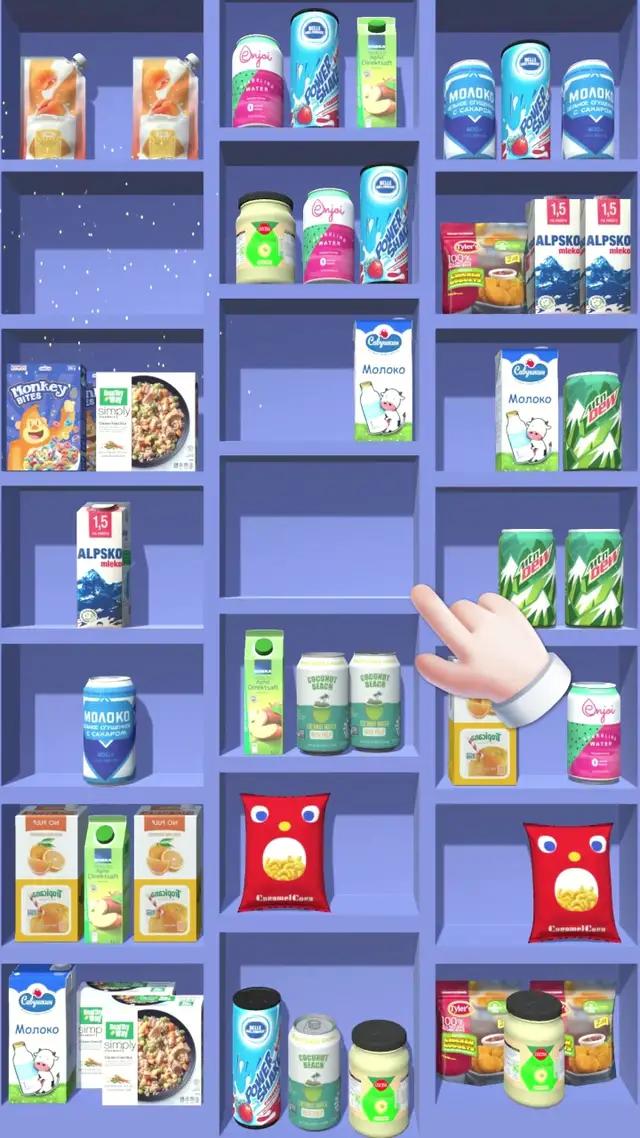Pick the Onjoi can next to Tropicana box
This screenshot has height=1138, width=640.
point(593,732)
